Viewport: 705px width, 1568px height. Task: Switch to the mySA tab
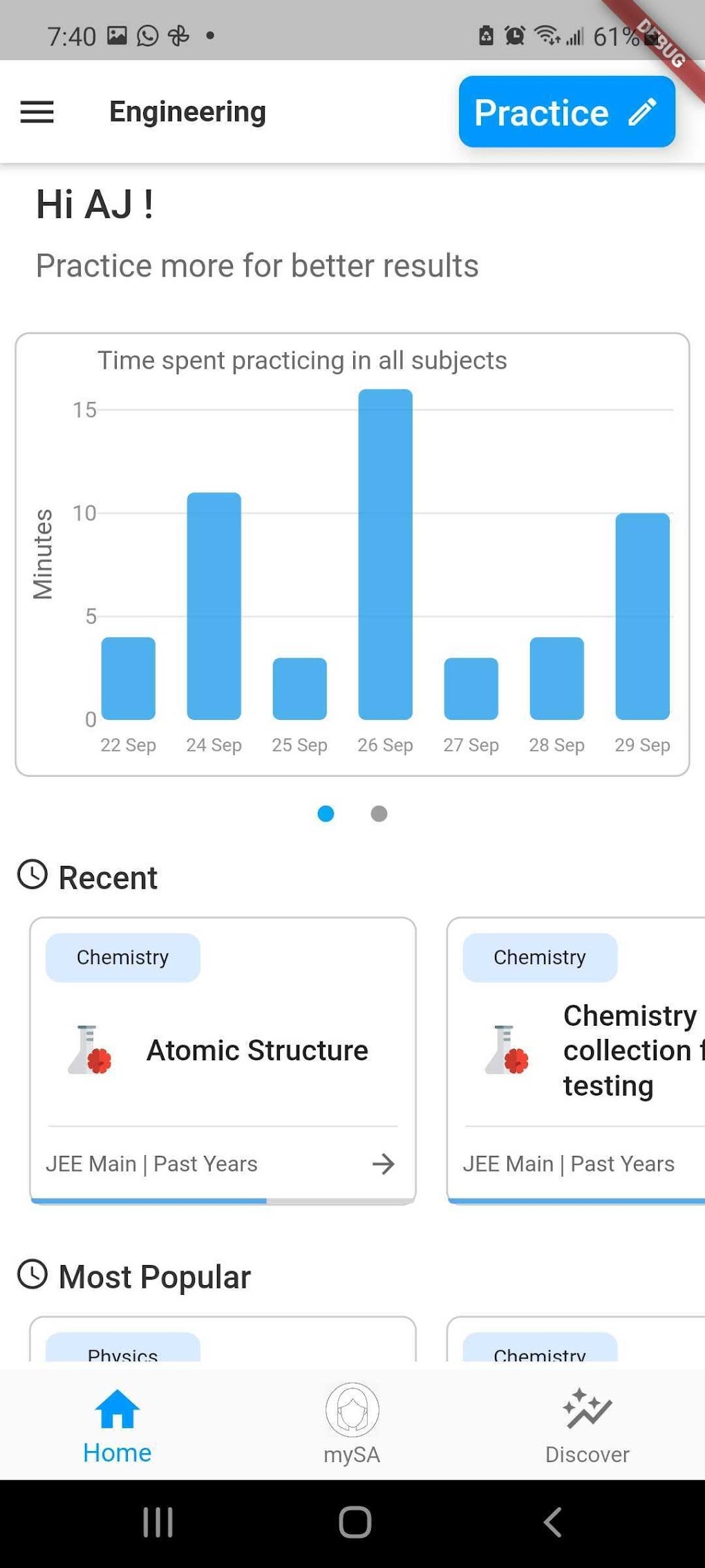[x=352, y=1425]
